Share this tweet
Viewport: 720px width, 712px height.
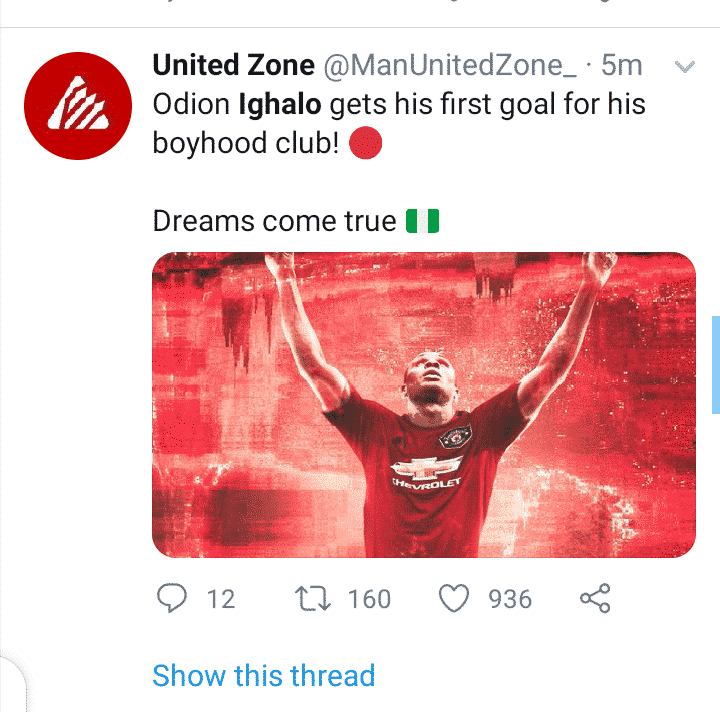click(595, 598)
